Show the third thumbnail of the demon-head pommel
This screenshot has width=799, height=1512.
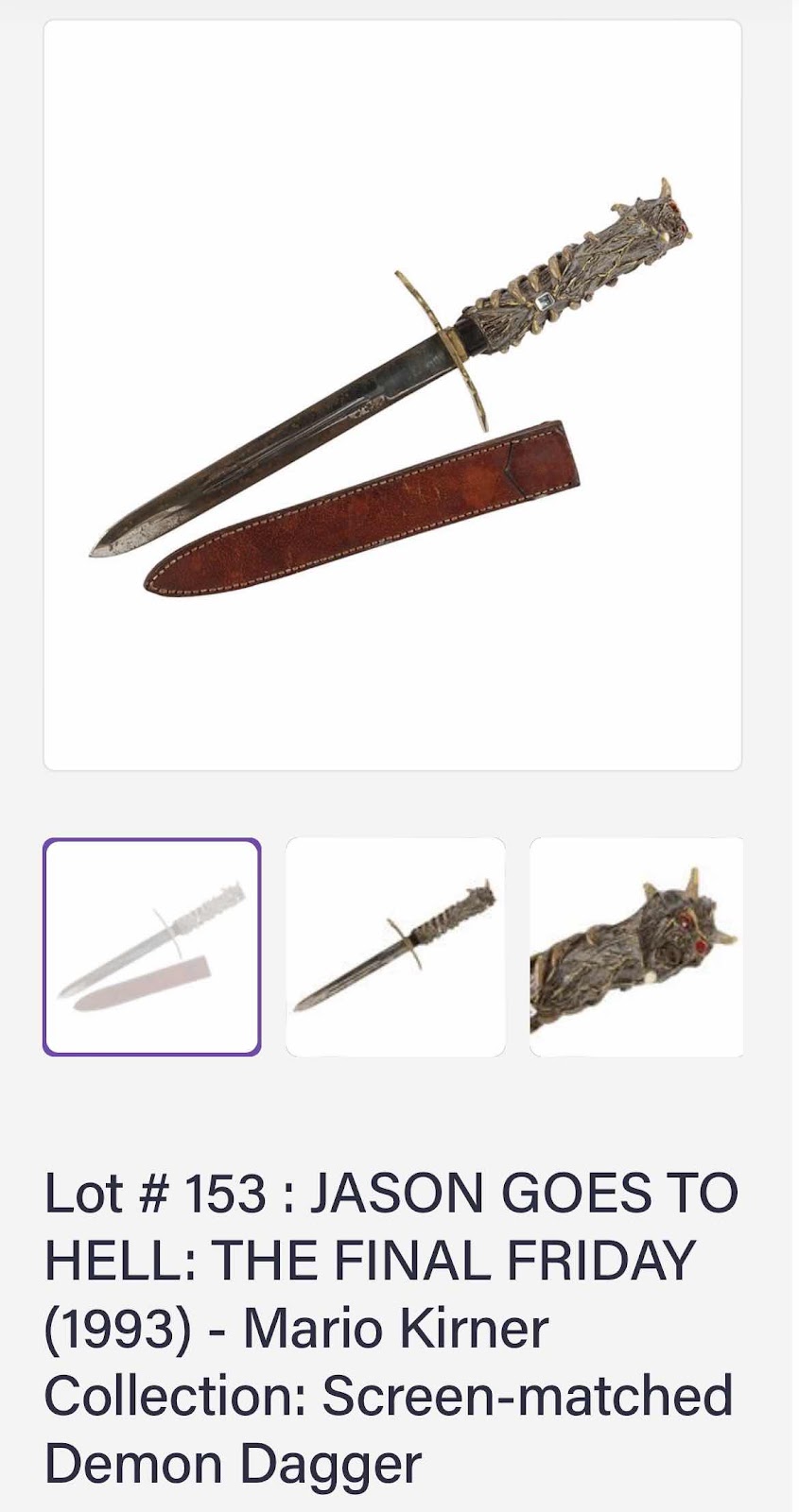(635, 946)
